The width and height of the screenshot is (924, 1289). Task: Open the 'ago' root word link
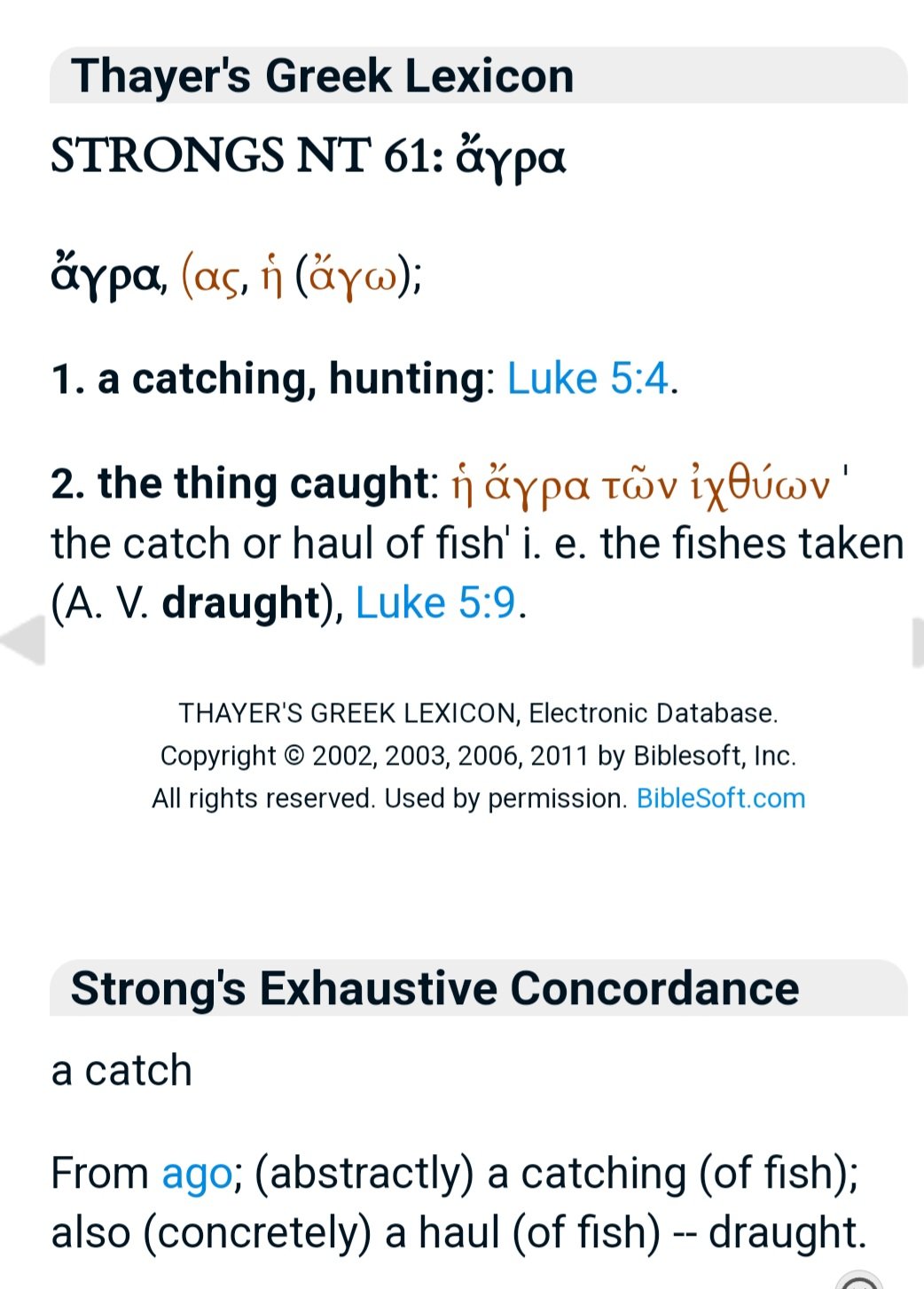(196, 1174)
